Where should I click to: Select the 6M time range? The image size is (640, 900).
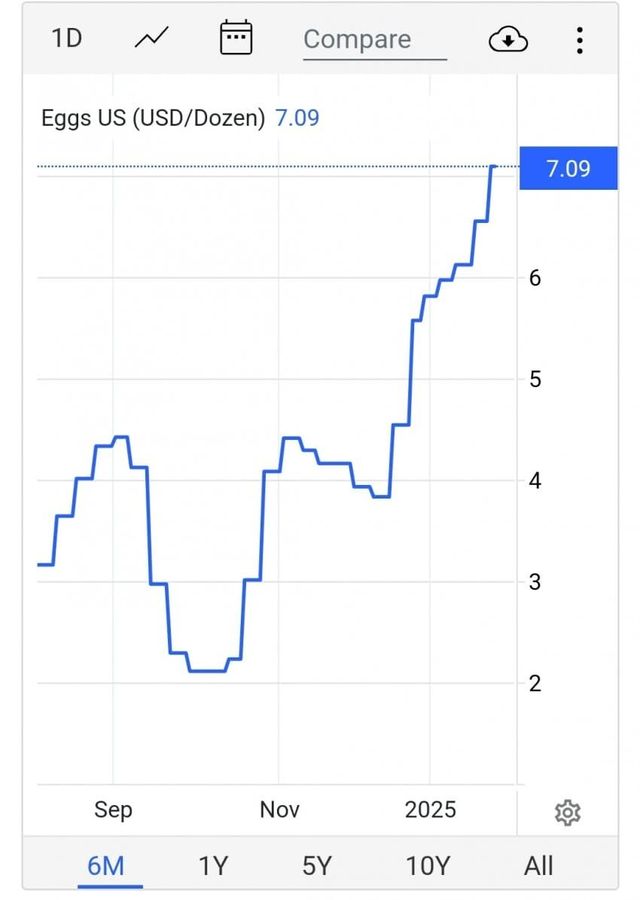pos(106,866)
